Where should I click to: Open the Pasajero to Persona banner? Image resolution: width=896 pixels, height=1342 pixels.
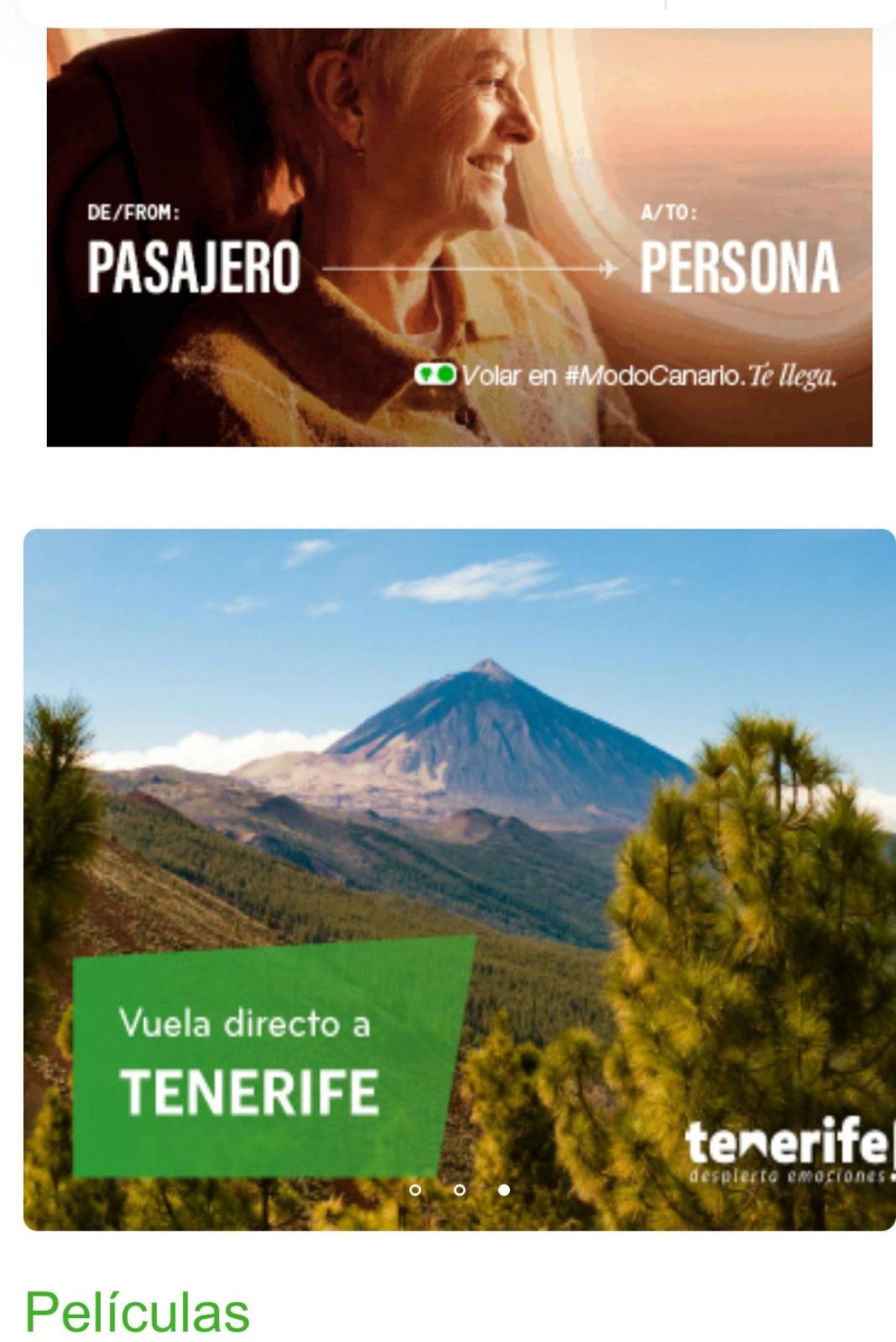point(459,237)
